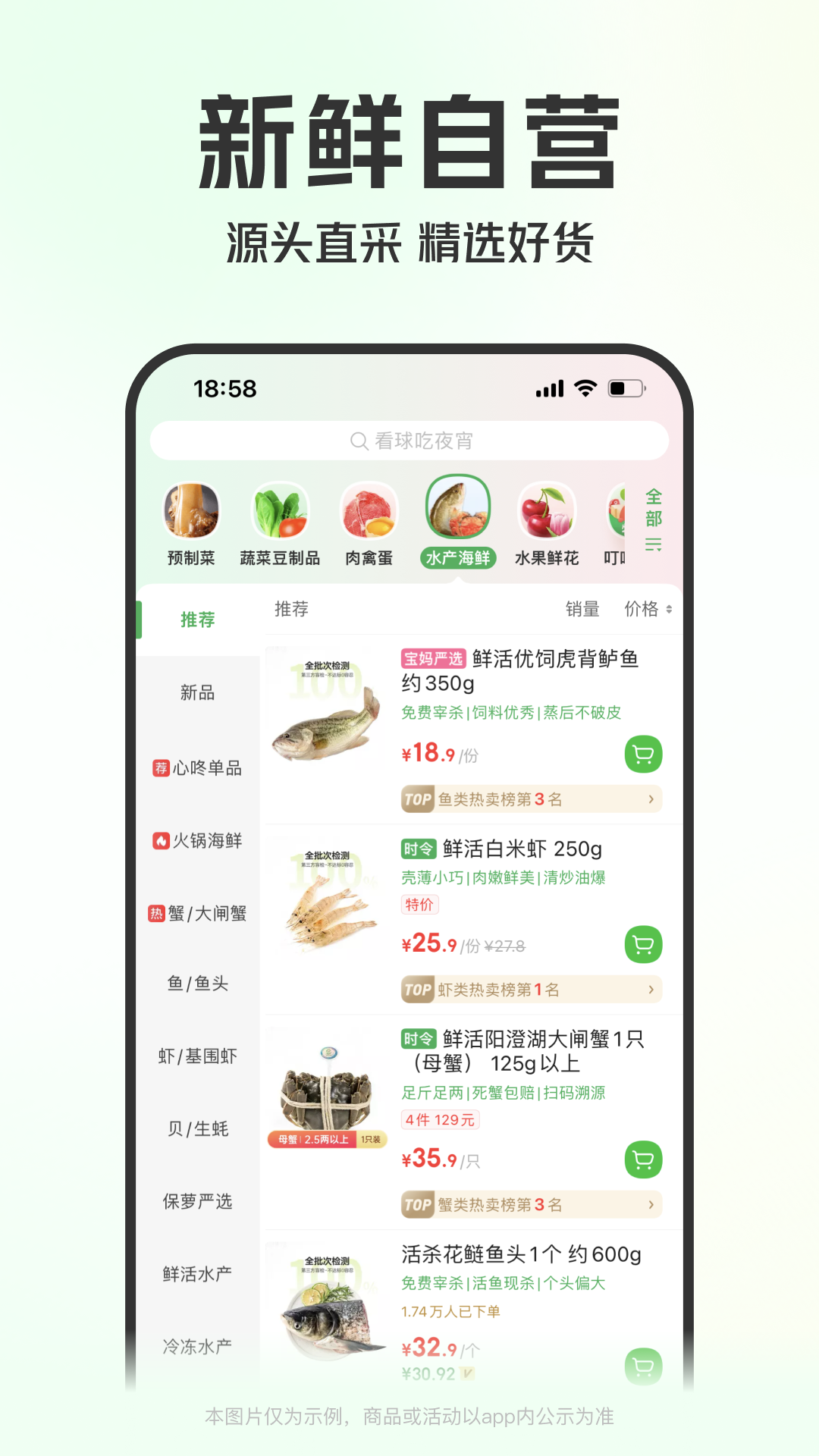Viewport: 819px width, 1456px height.
Task: Tap the search magnifier in the search bar
Action: click(x=356, y=441)
